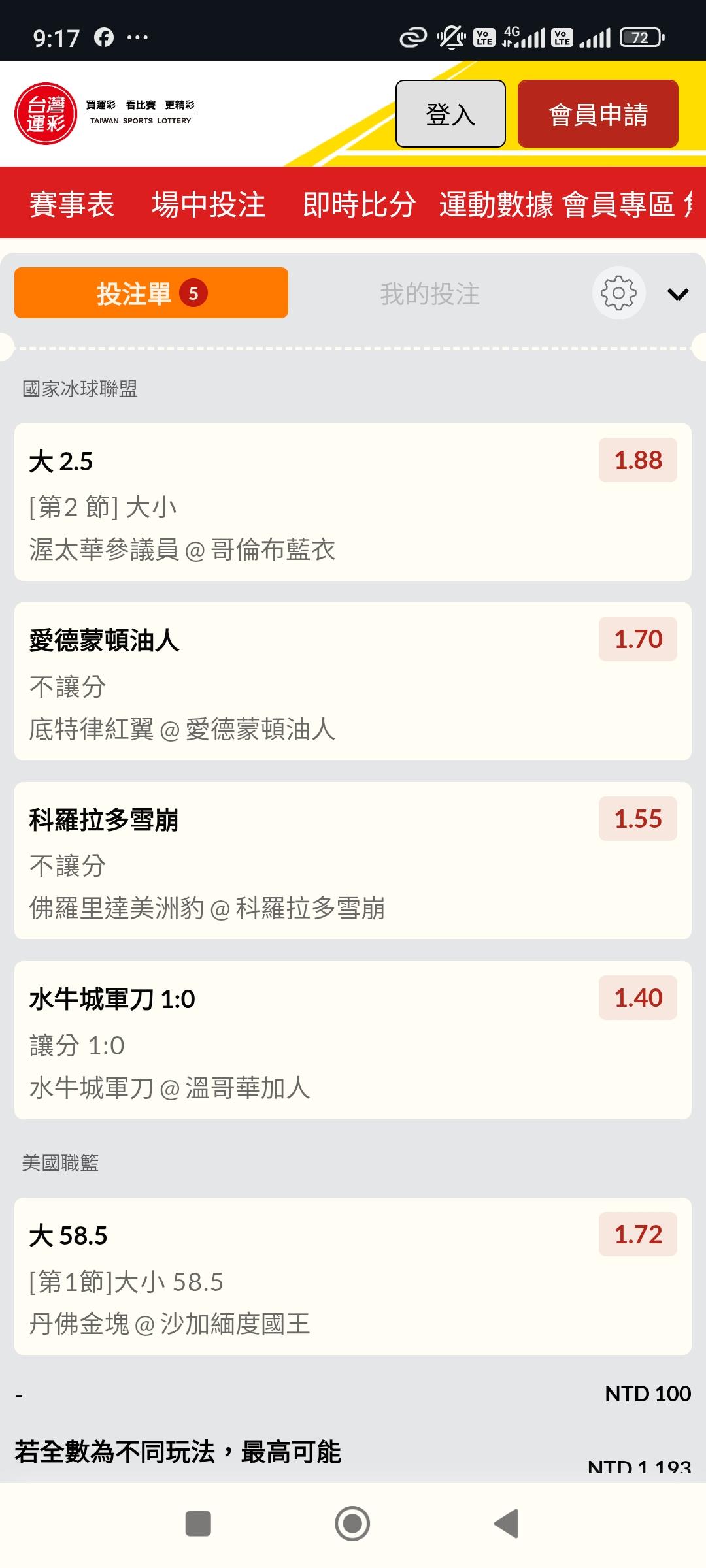Tap the 登入 login button
Screen dimensions: 706x1568
pos(450,114)
